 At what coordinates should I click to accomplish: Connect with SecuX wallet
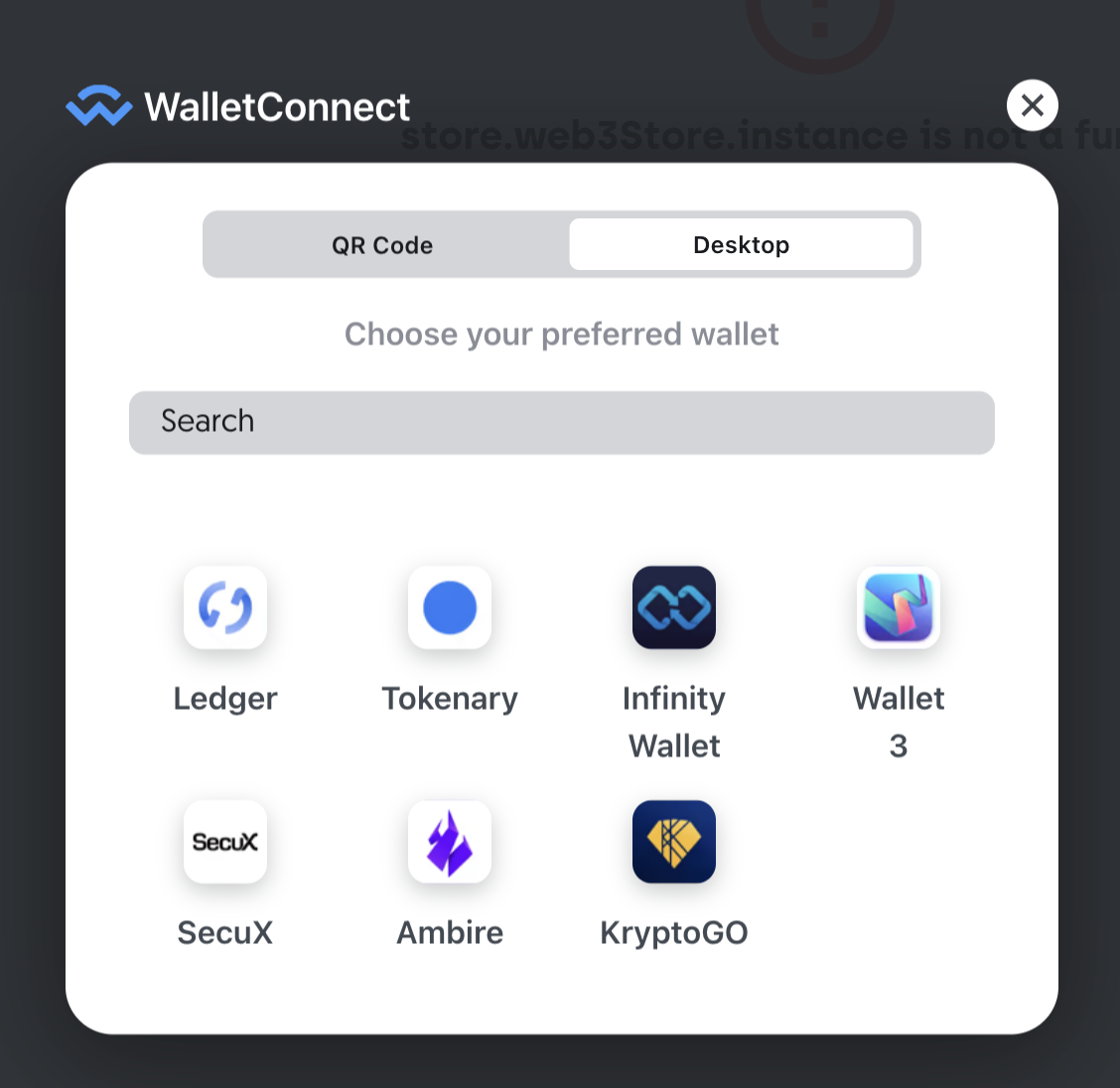click(x=225, y=842)
